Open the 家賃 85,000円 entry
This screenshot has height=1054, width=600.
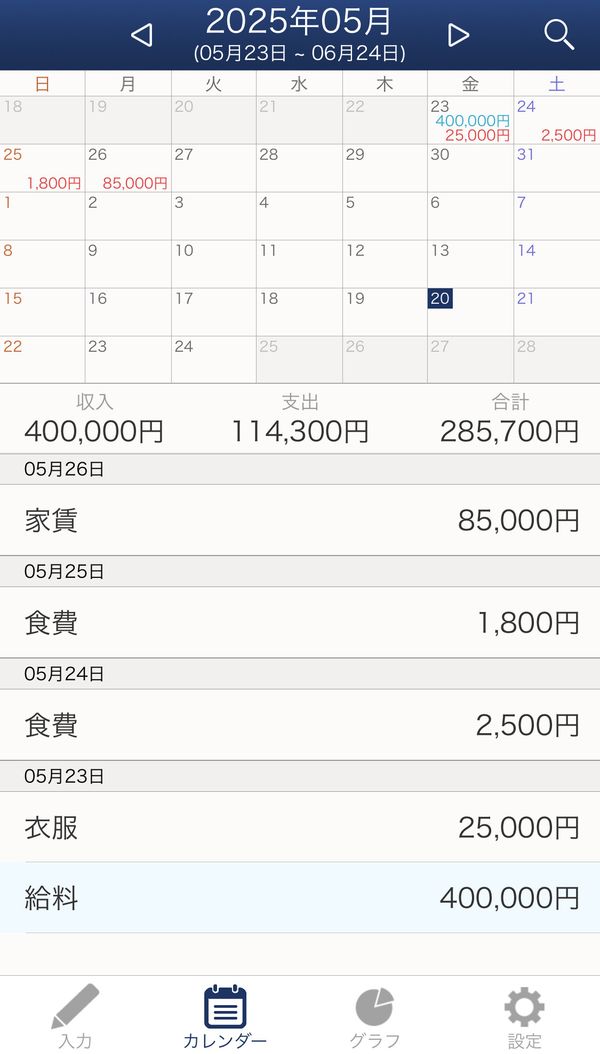(x=300, y=520)
